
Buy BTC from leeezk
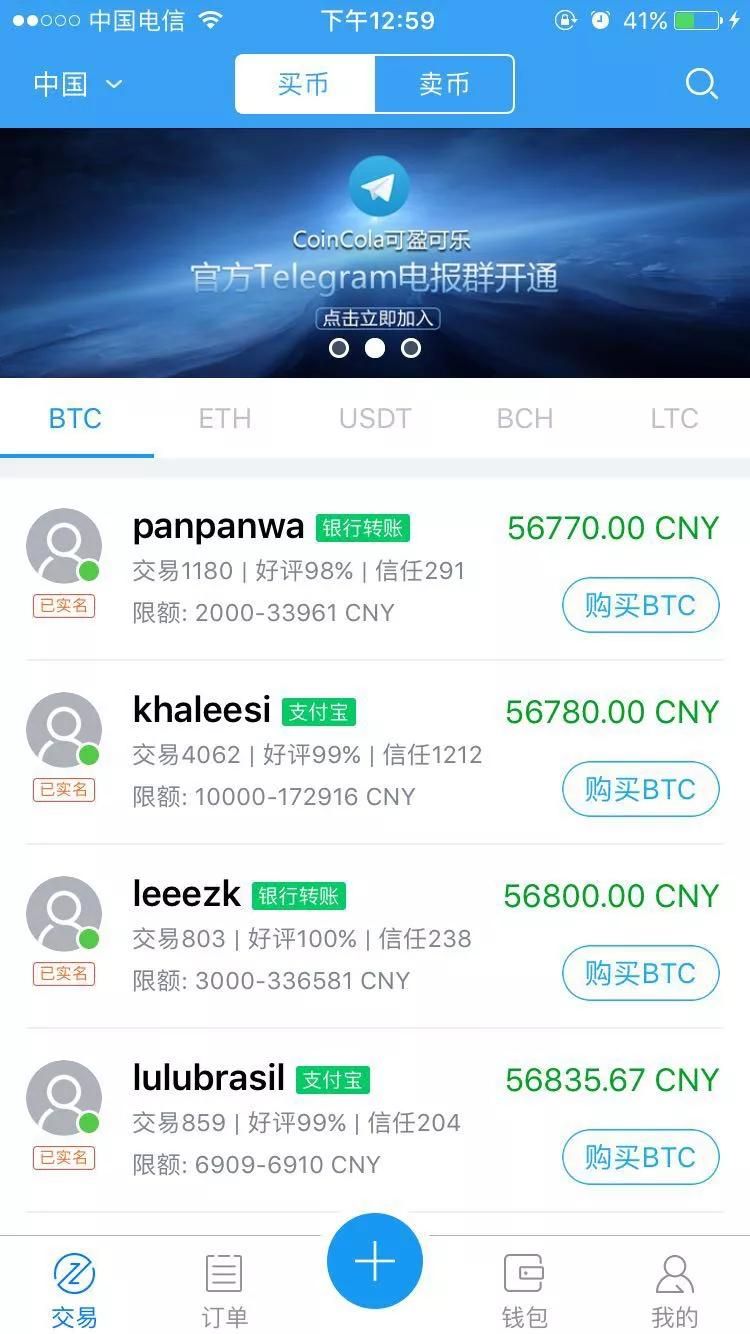(x=640, y=973)
